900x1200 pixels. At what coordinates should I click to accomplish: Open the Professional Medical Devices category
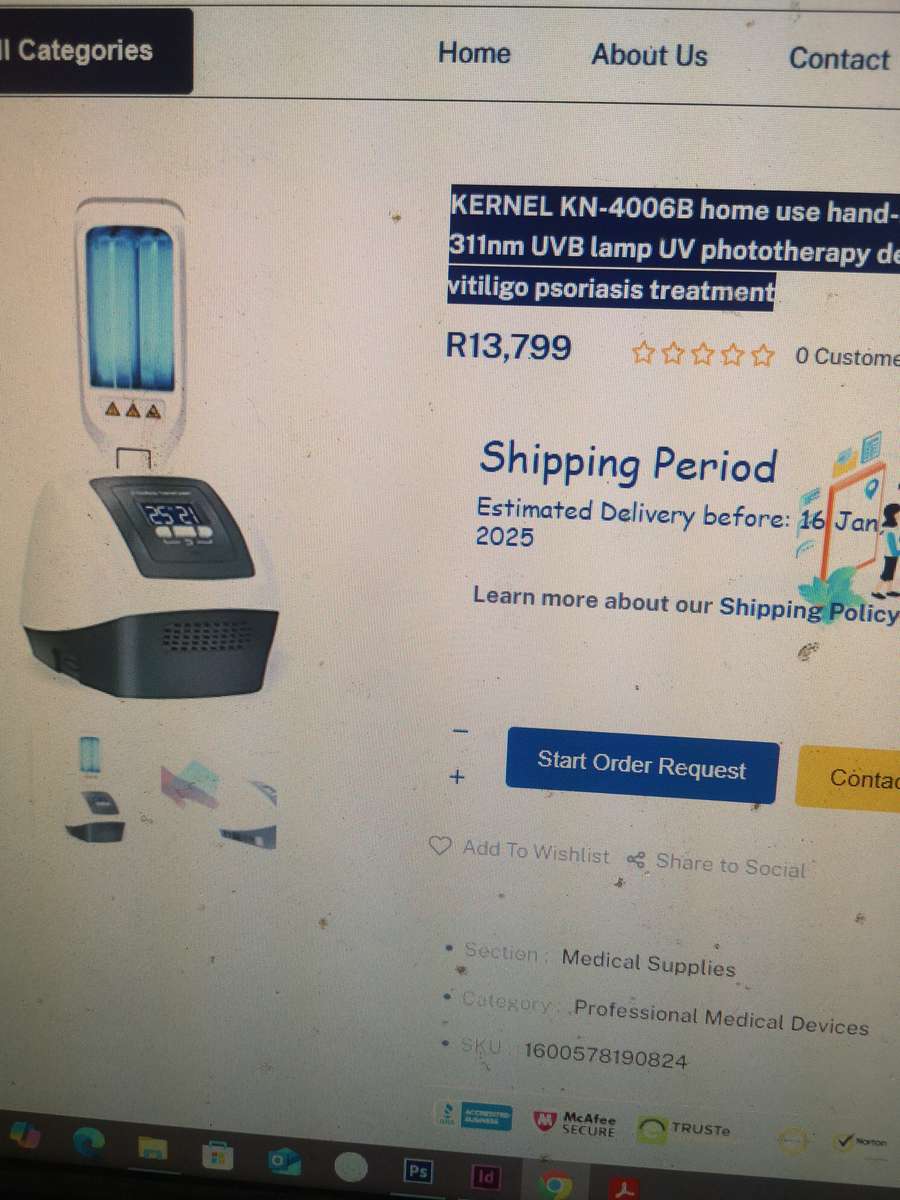721,1018
